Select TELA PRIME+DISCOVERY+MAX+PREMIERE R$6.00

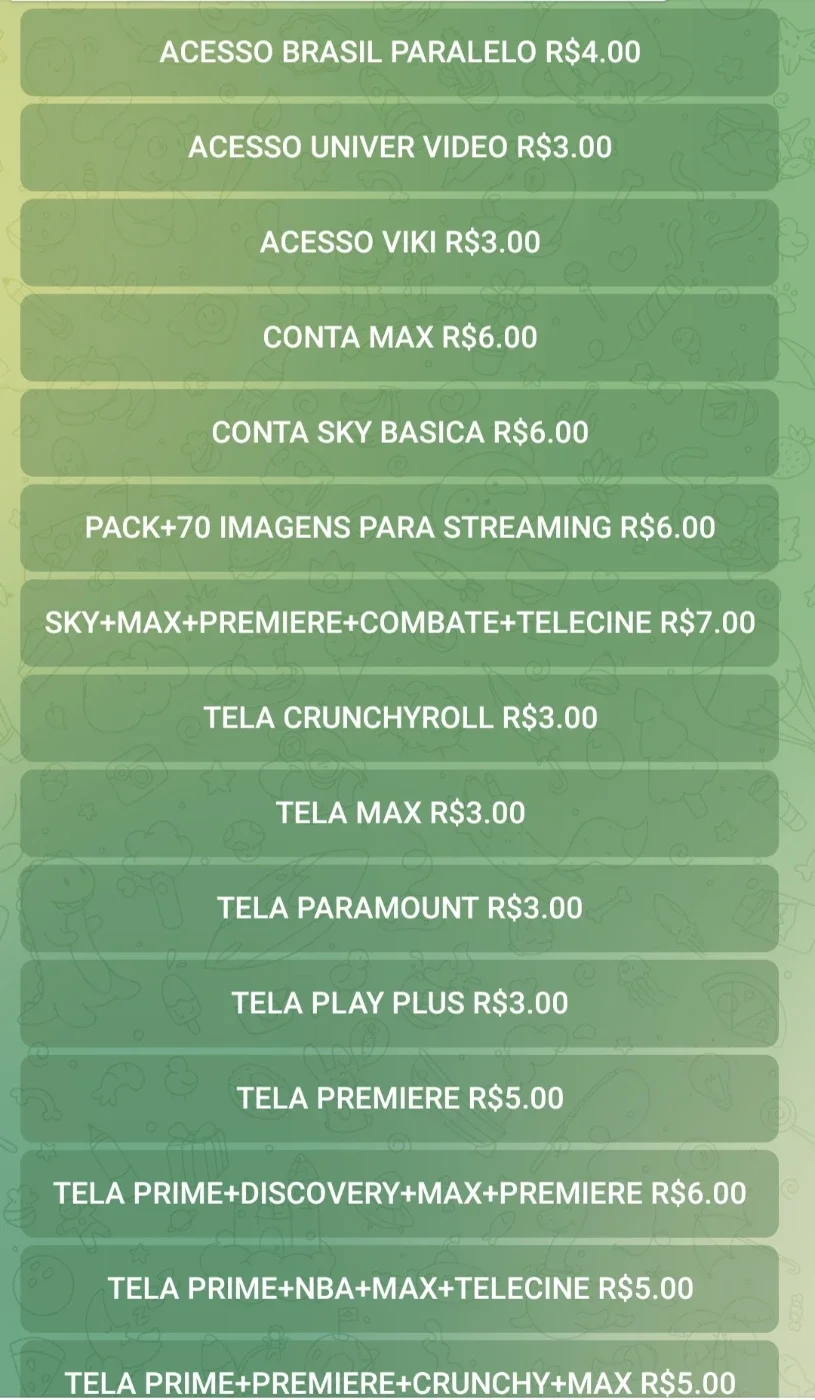click(x=399, y=1193)
